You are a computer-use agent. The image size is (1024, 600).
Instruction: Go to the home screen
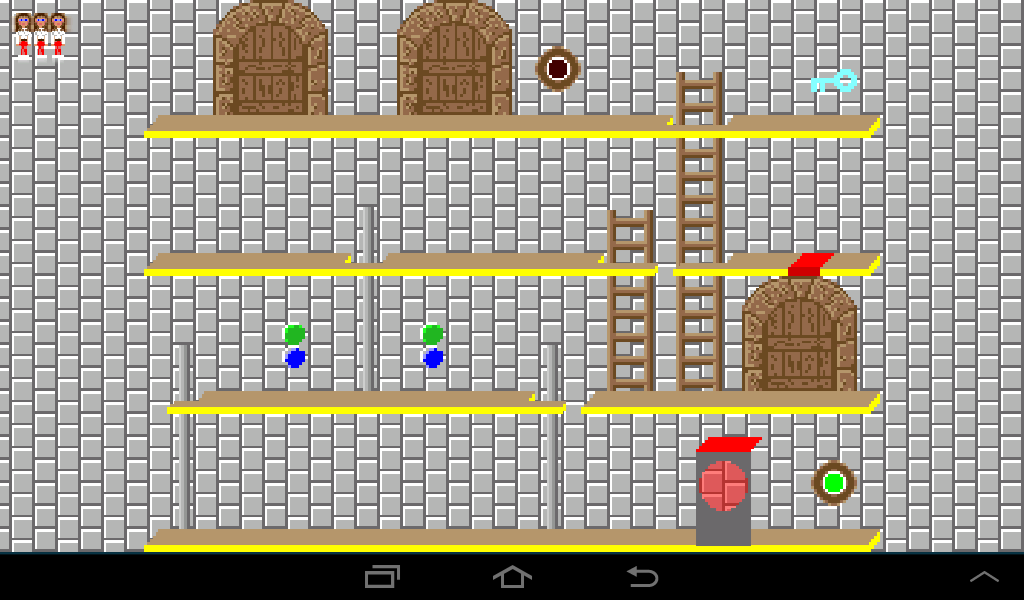click(x=512, y=577)
